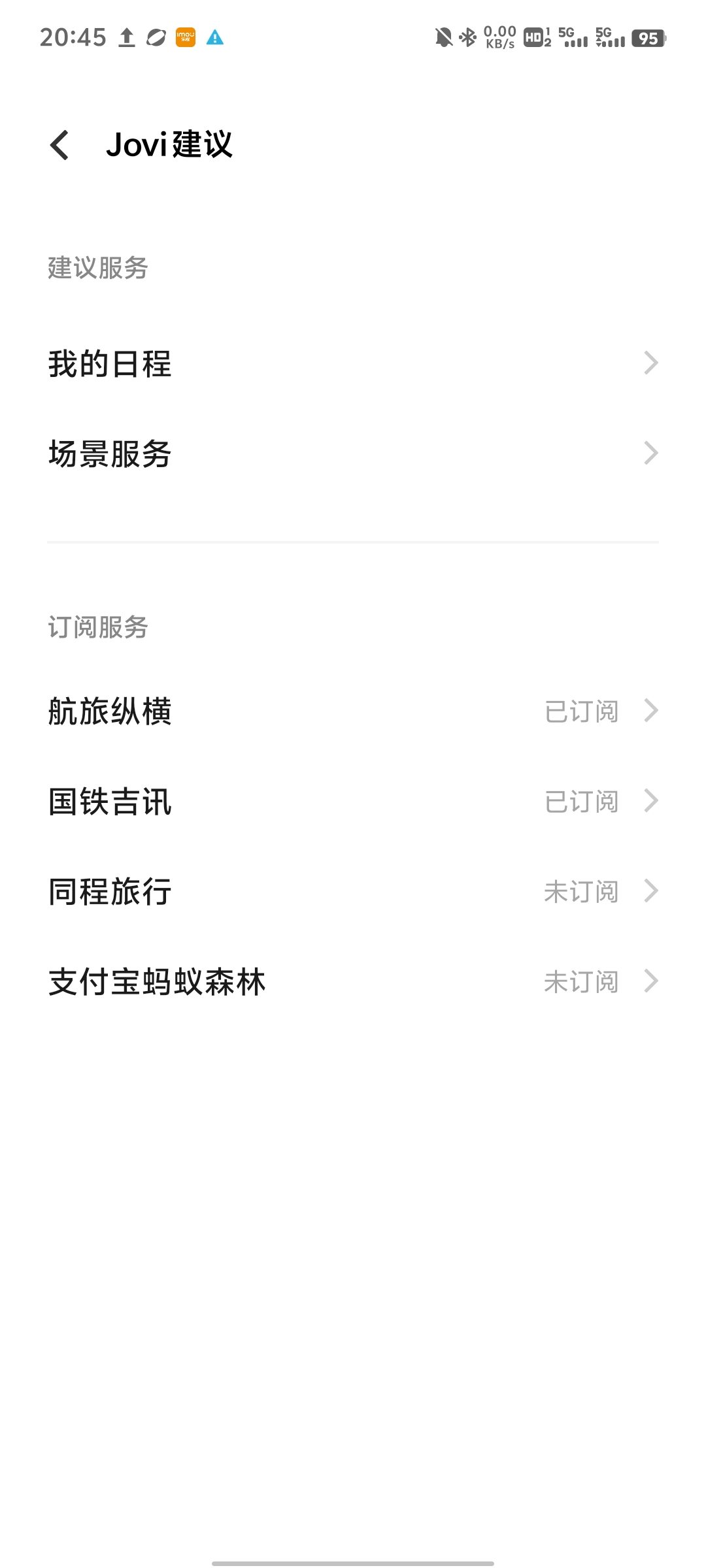Open 航旅纵横 subscription details
Screen dimensions: 706x1568
pos(353,711)
